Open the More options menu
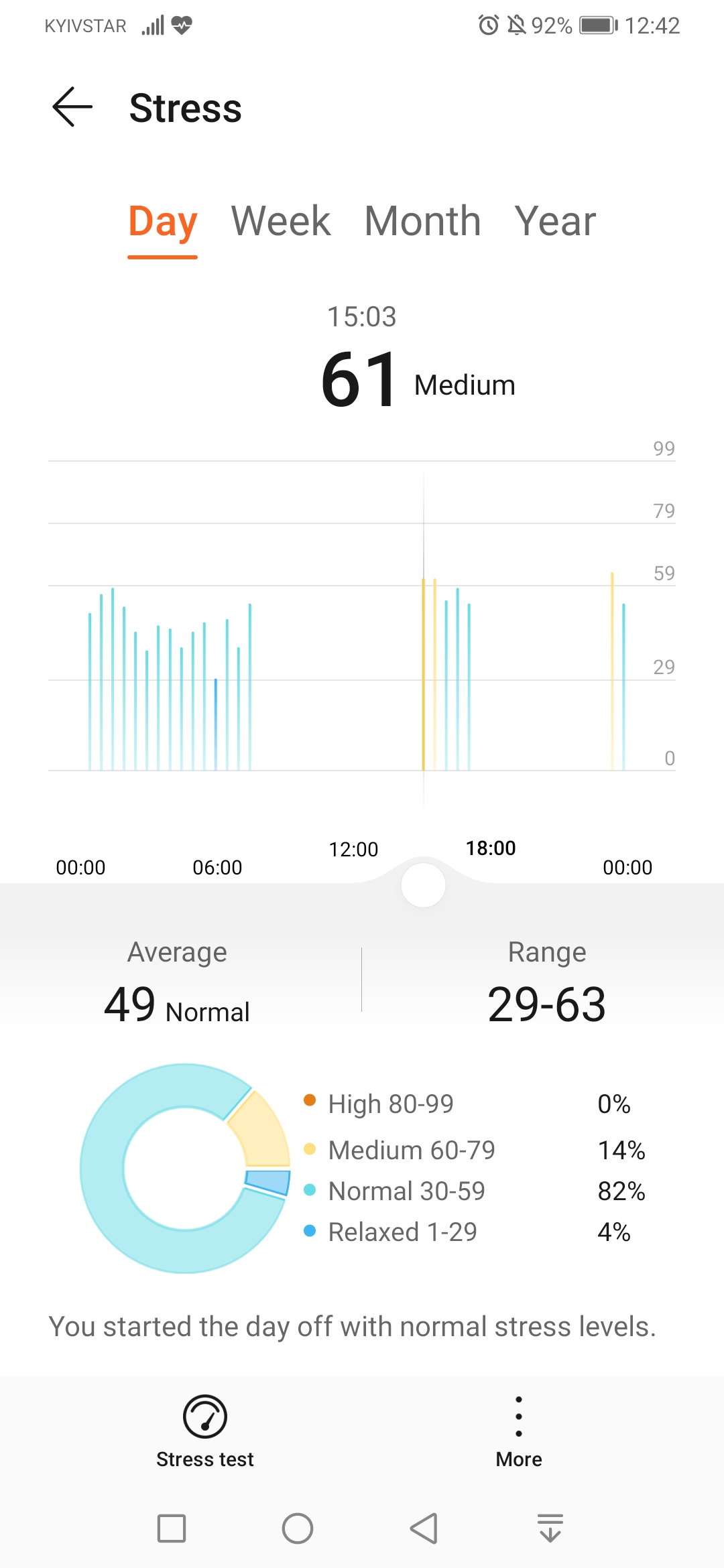This screenshot has width=724, height=1568. coord(519,1432)
